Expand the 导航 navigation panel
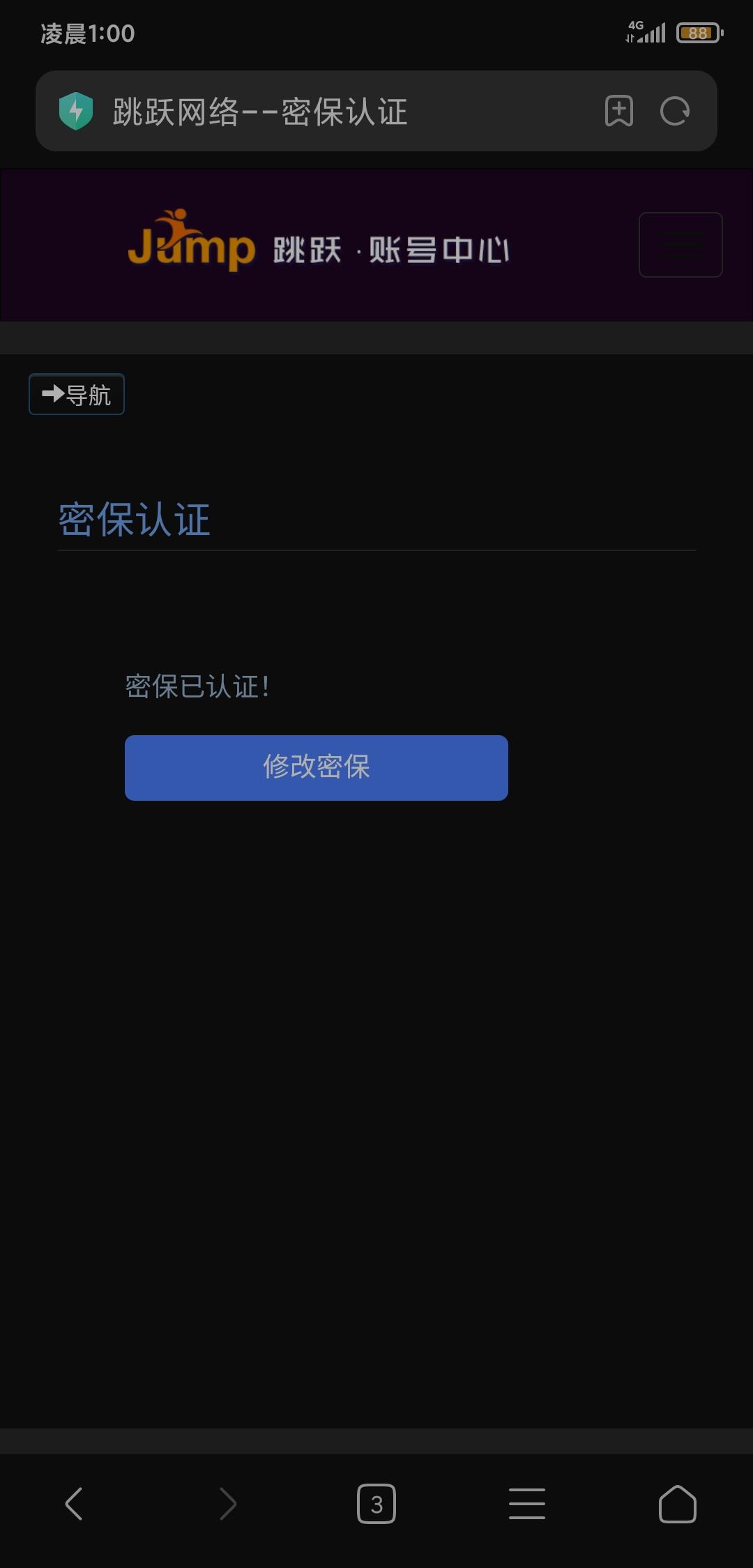Viewport: 753px width, 1568px height. [x=76, y=393]
